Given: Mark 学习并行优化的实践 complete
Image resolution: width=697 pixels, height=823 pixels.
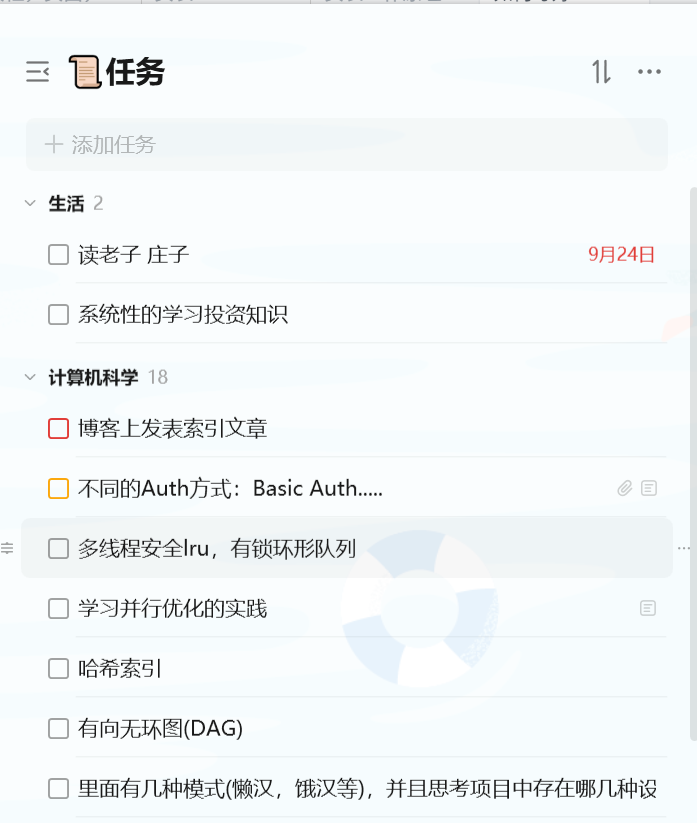Looking at the screenshot, I should [59, 608].
